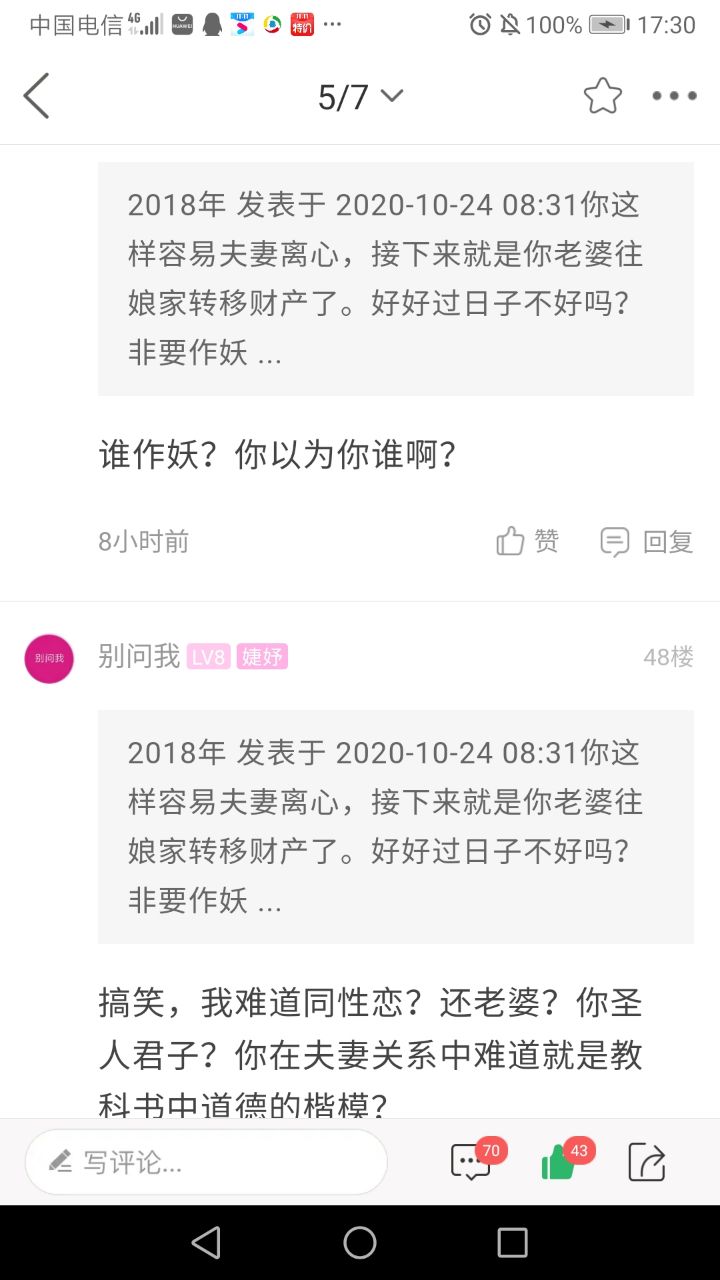Open the three-dot overflow menu

tap(674, 96)
